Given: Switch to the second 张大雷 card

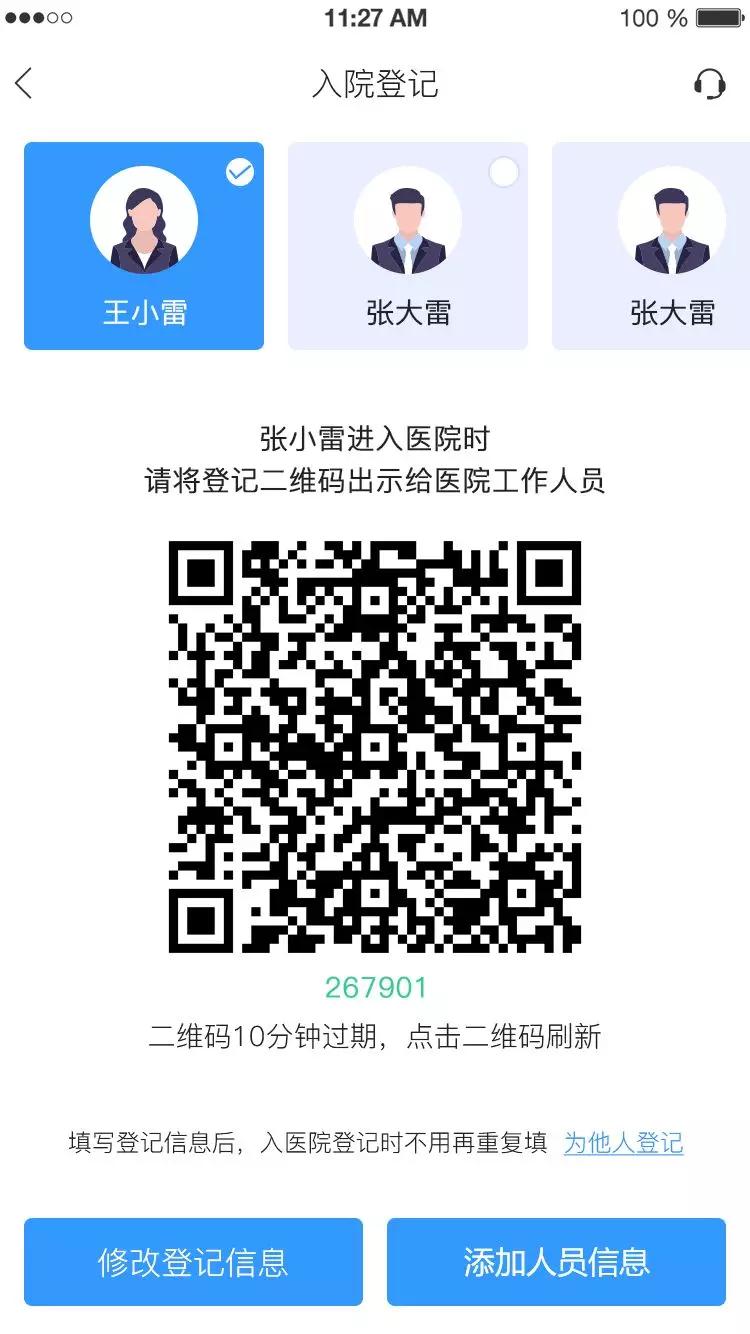Looking at the screenshot, I should [407, 245].
